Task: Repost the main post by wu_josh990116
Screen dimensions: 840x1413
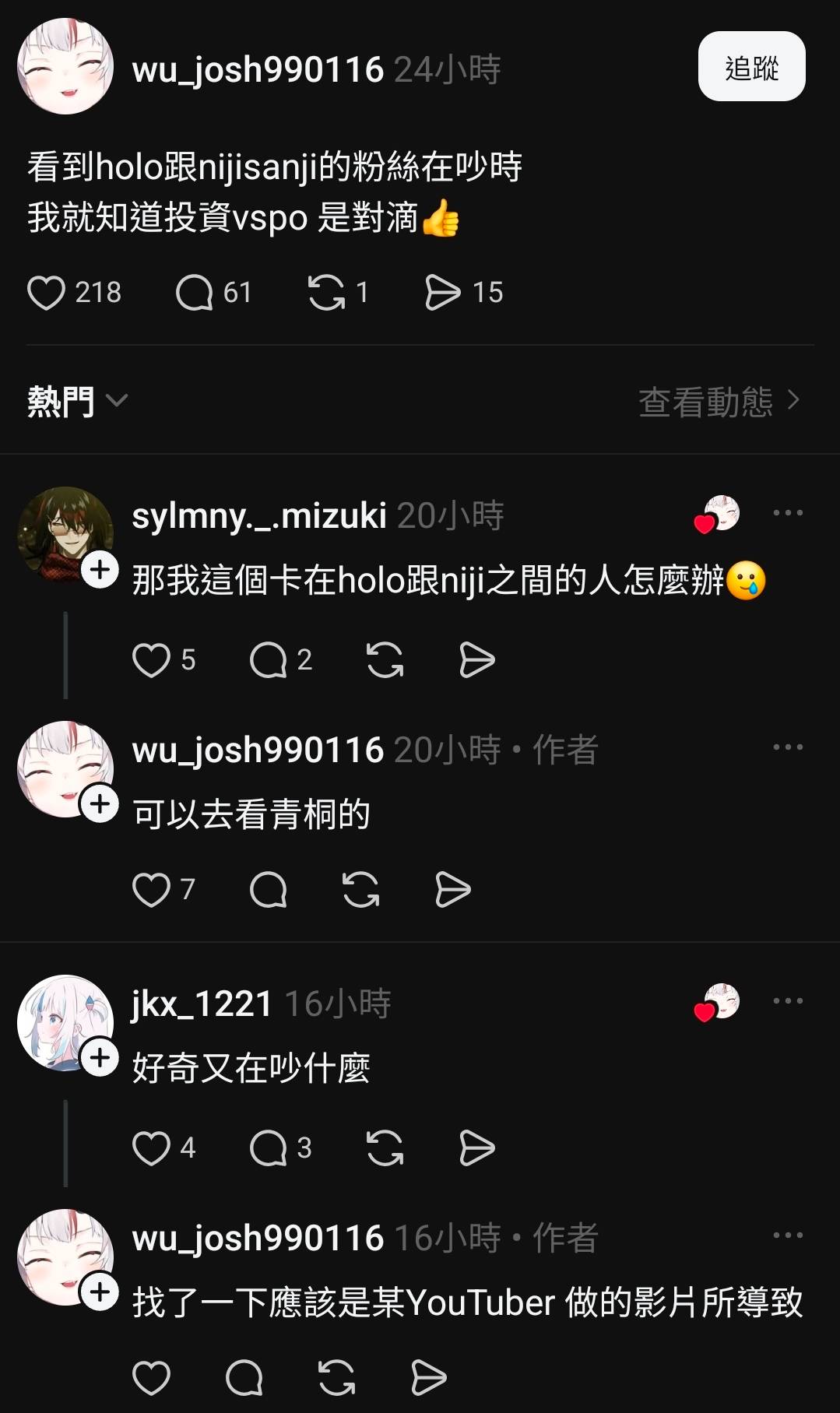Action: pos(326,293)
